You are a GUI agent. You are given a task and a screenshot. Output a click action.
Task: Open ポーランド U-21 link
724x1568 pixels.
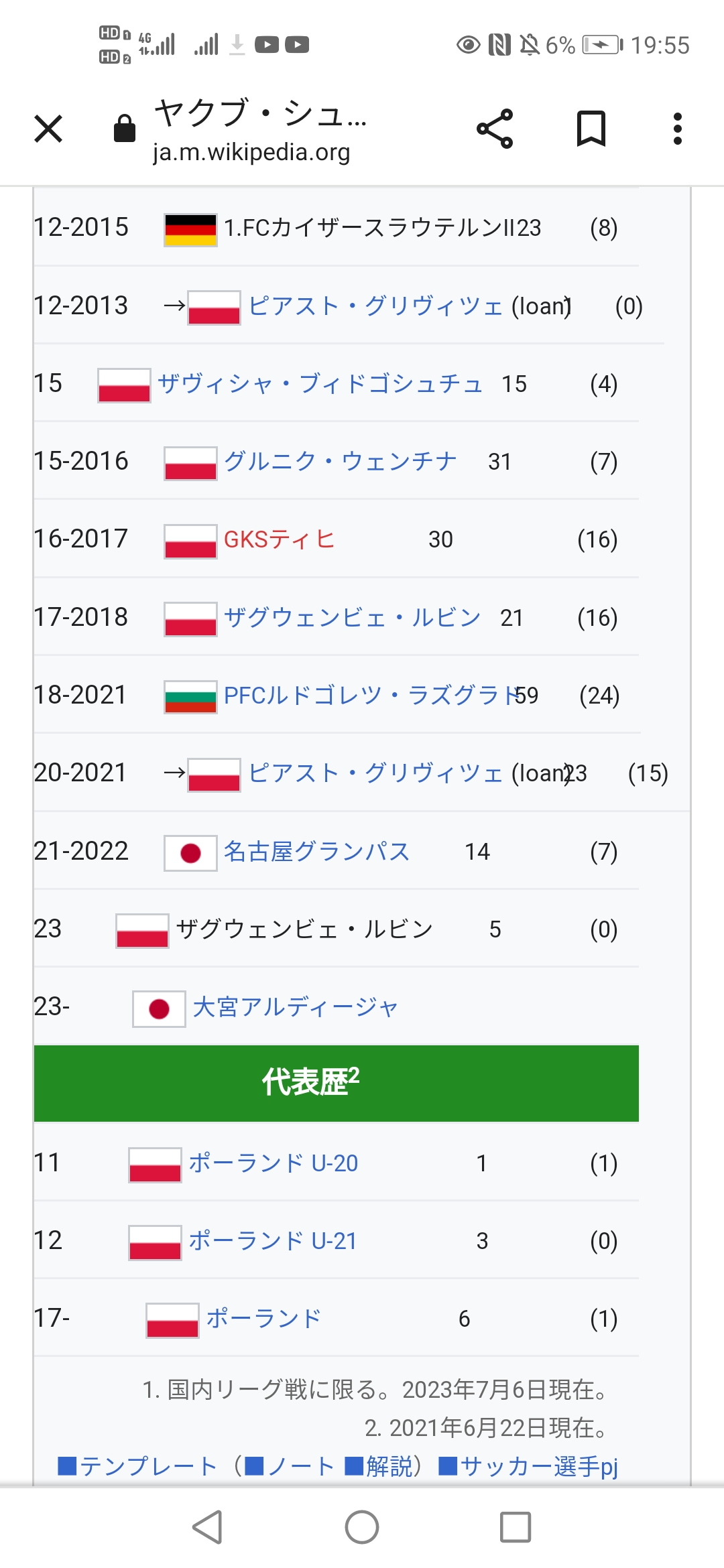coord(273,1241)
